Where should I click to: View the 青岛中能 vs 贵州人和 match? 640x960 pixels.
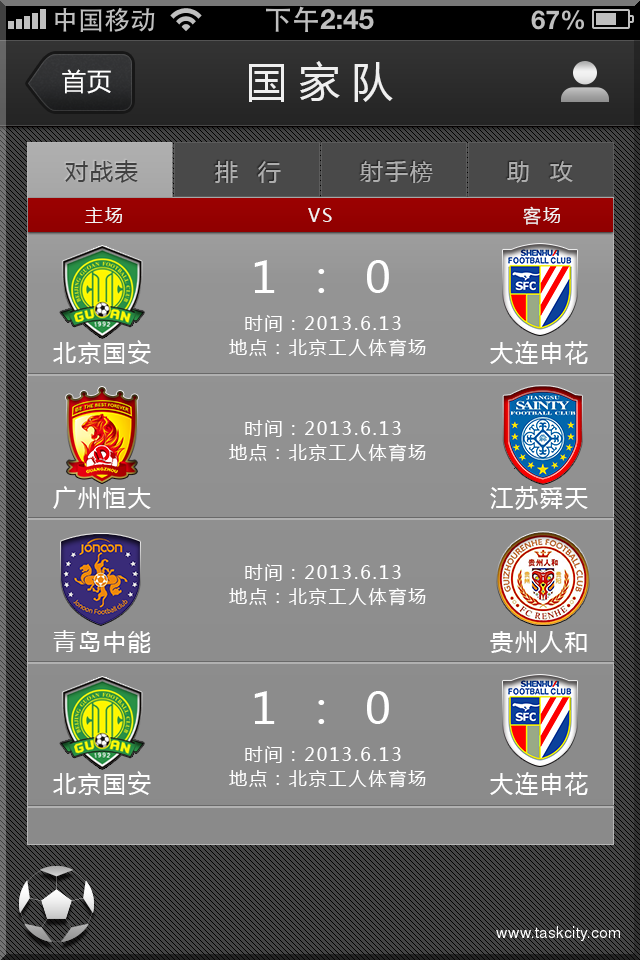(x=320, y=590)
